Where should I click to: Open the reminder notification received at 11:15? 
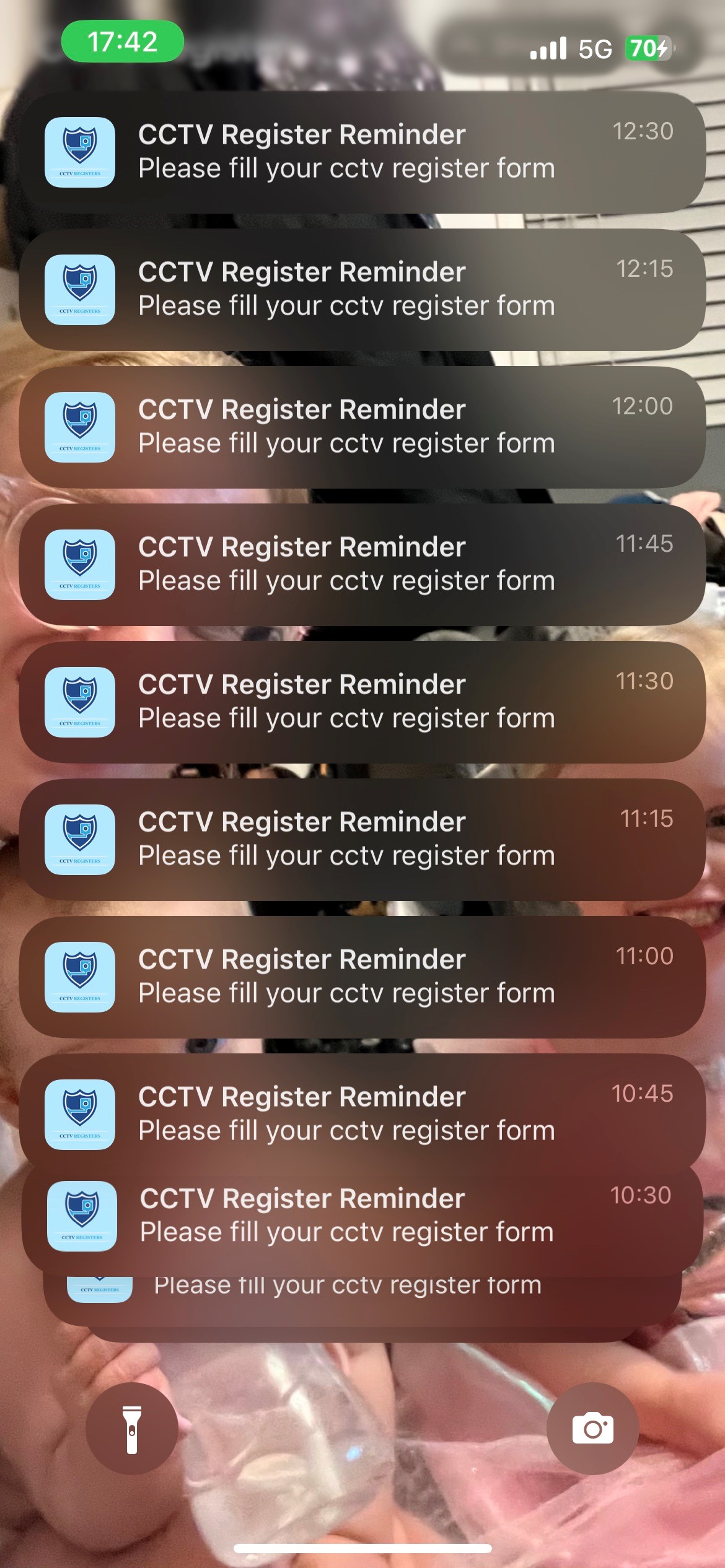pyautogui.click(x=362, y=840)
